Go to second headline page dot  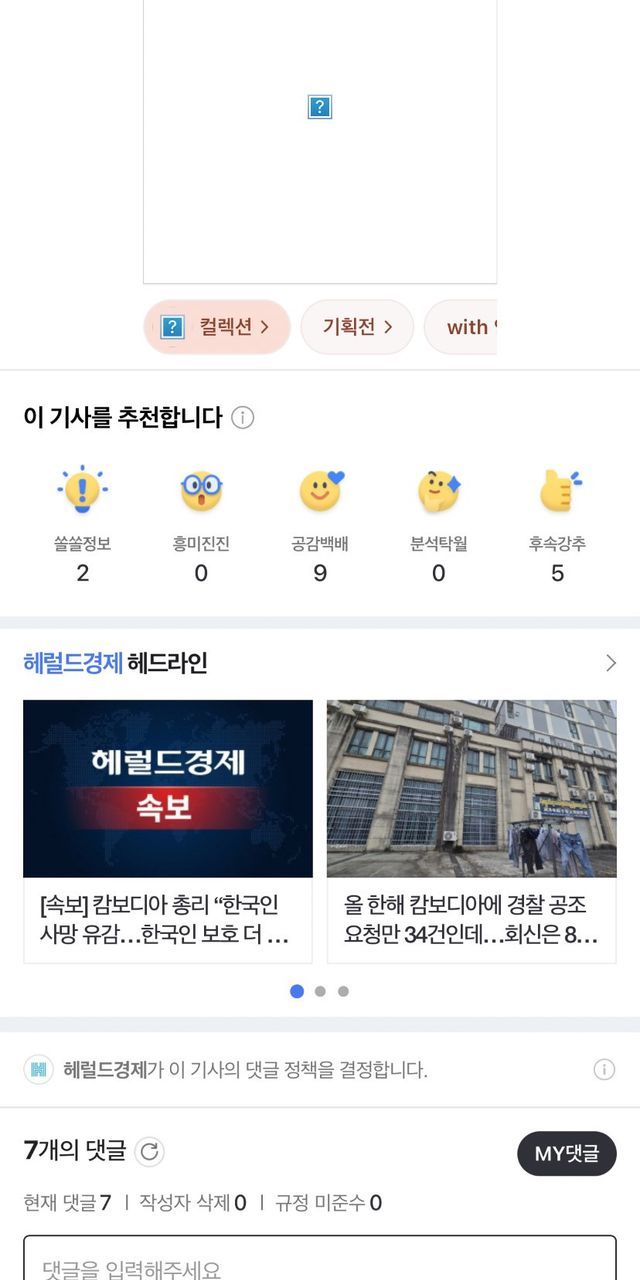click(x=320, y=991)
